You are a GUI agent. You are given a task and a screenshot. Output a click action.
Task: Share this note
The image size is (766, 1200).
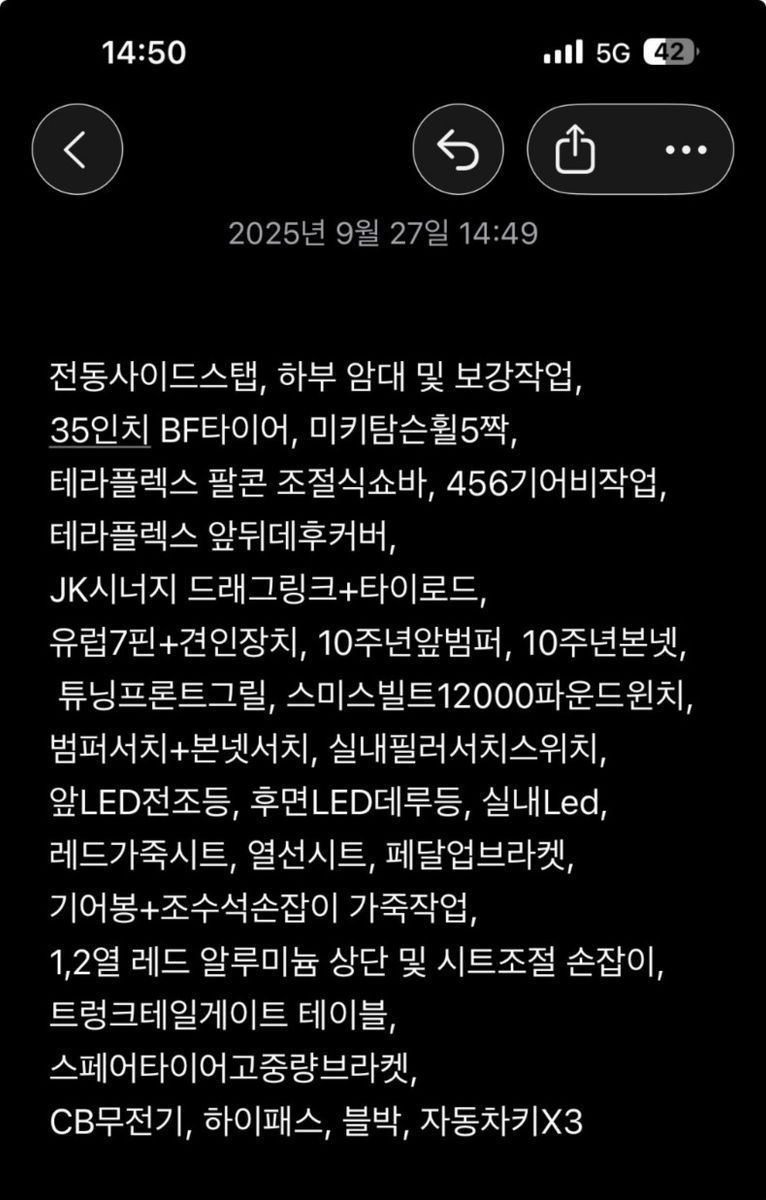[x=575, y=150]
